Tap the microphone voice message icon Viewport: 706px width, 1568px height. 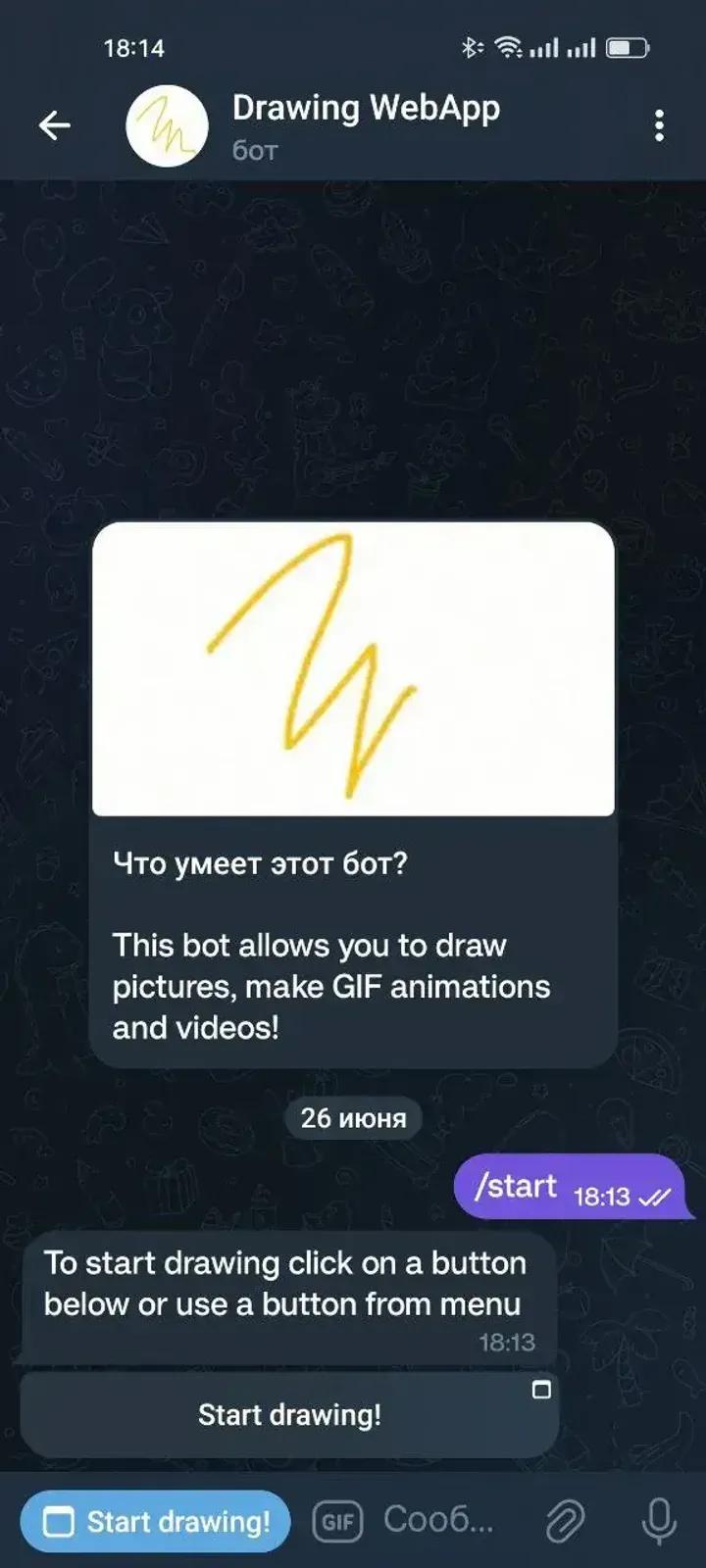pos(659,1521)
